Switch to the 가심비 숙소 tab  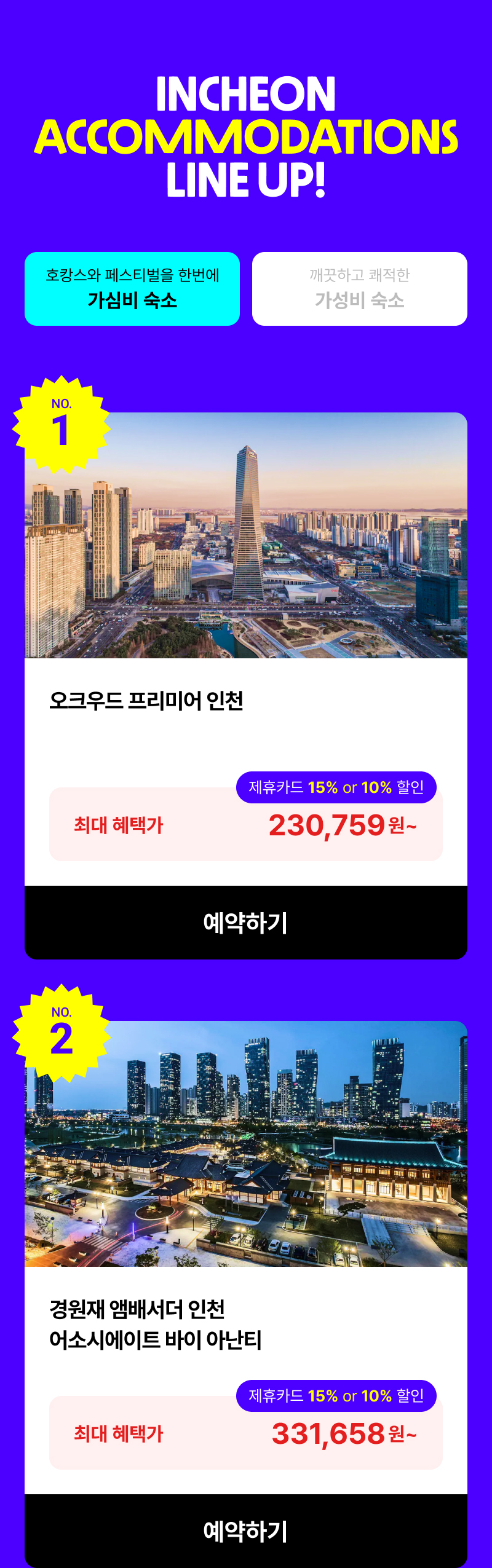point(132,288)
